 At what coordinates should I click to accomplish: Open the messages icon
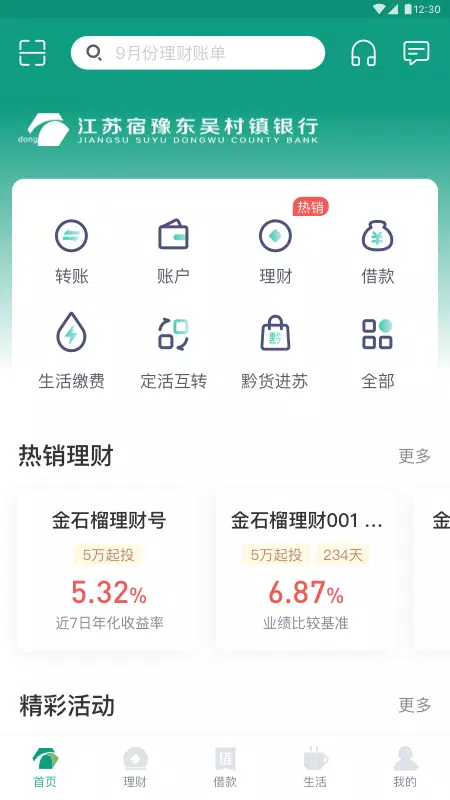tap(416, 53)
